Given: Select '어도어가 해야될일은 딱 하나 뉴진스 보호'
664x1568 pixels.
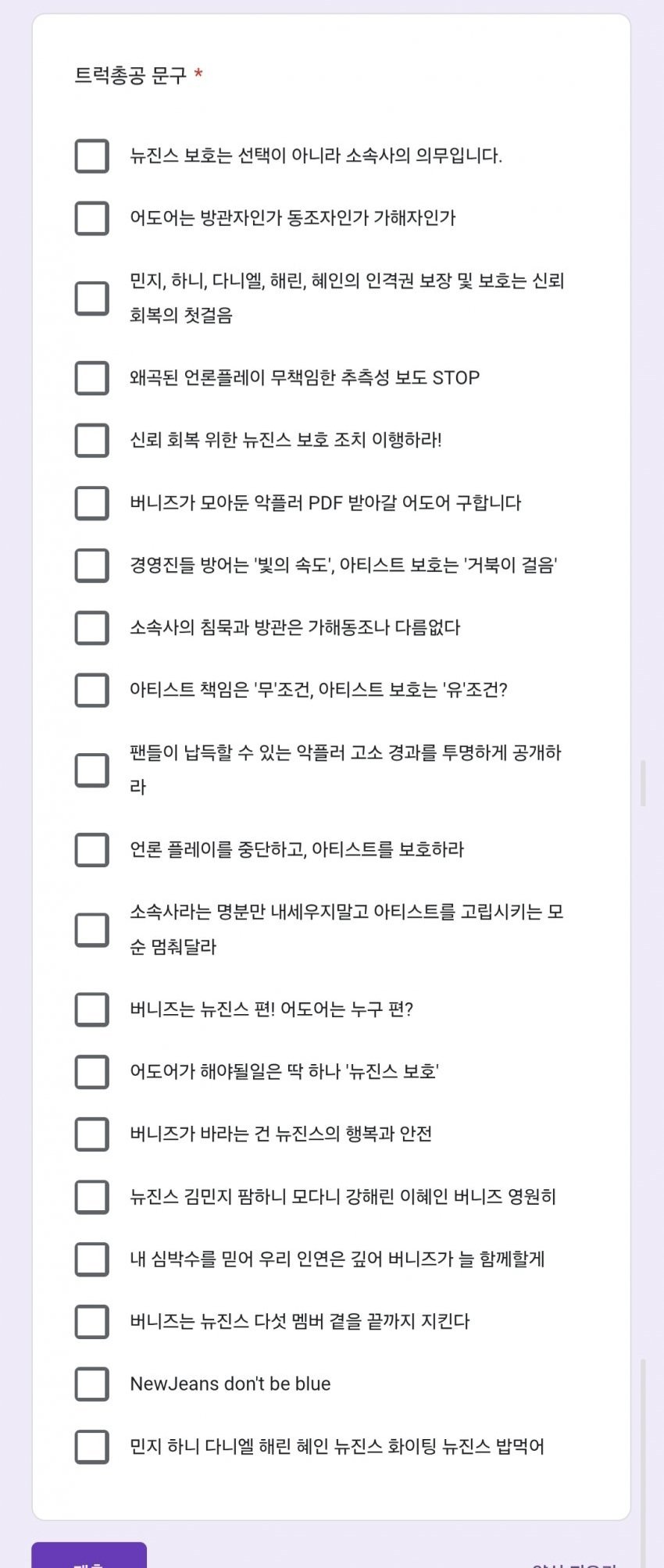Looking at the screenshot, I should click(92, 1072).
